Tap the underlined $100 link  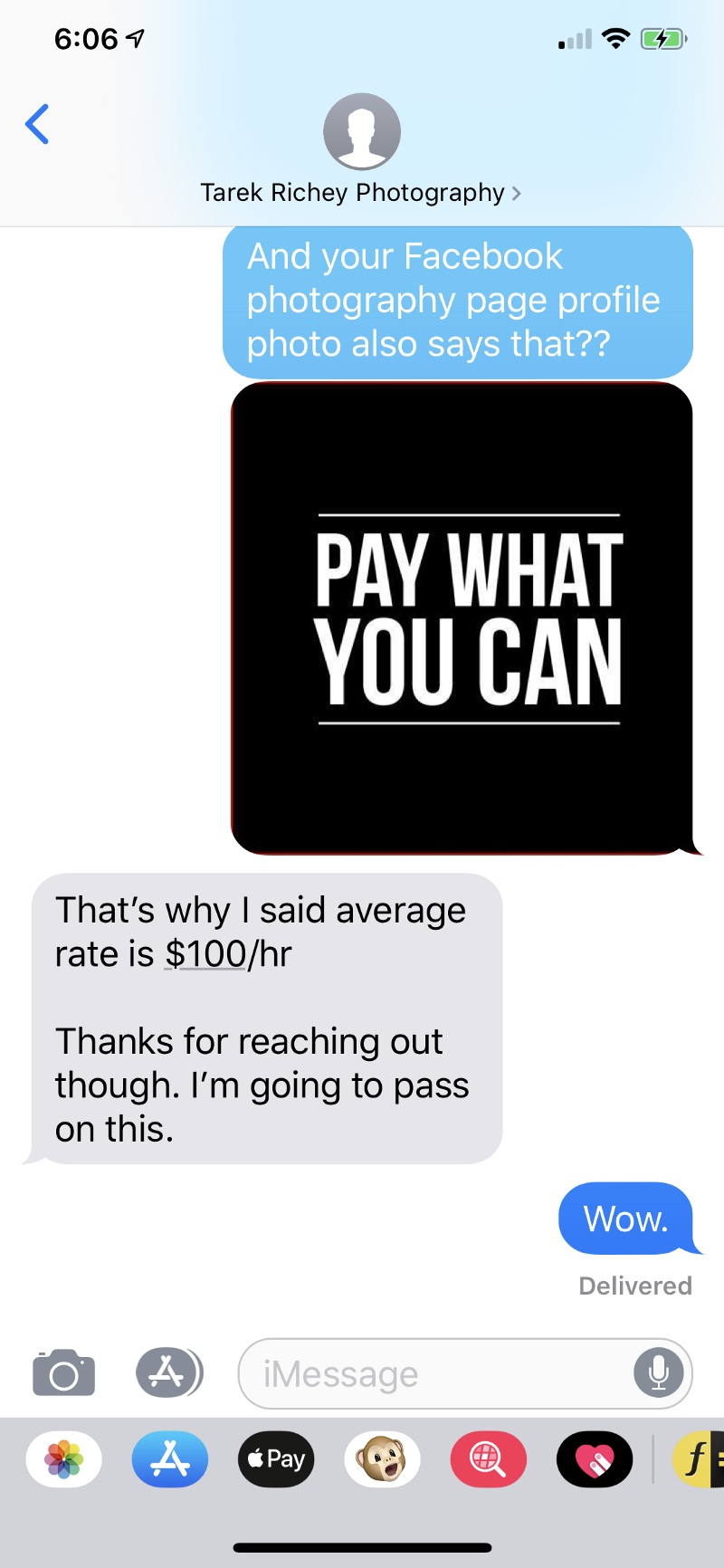[206, 954]
